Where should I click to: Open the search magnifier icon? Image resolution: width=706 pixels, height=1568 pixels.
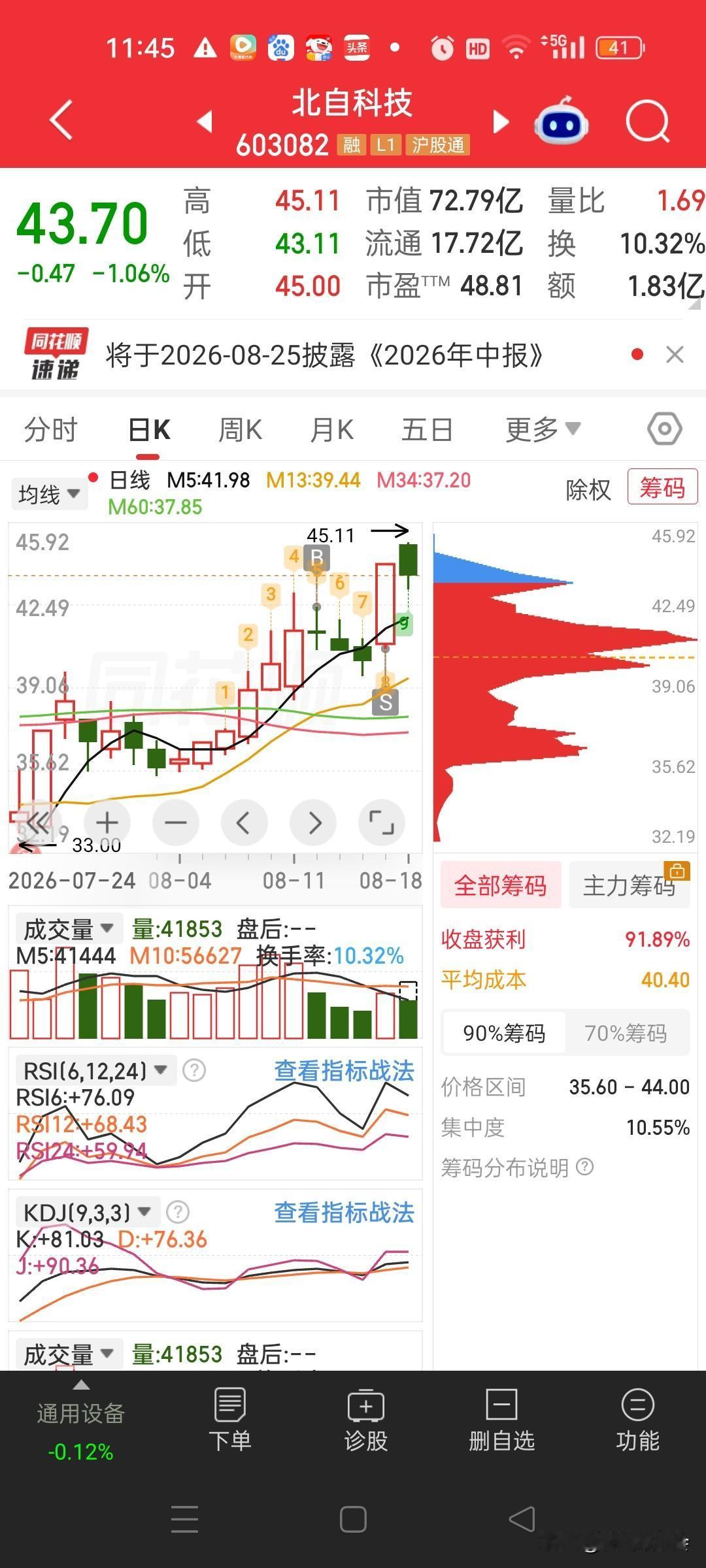647,122
